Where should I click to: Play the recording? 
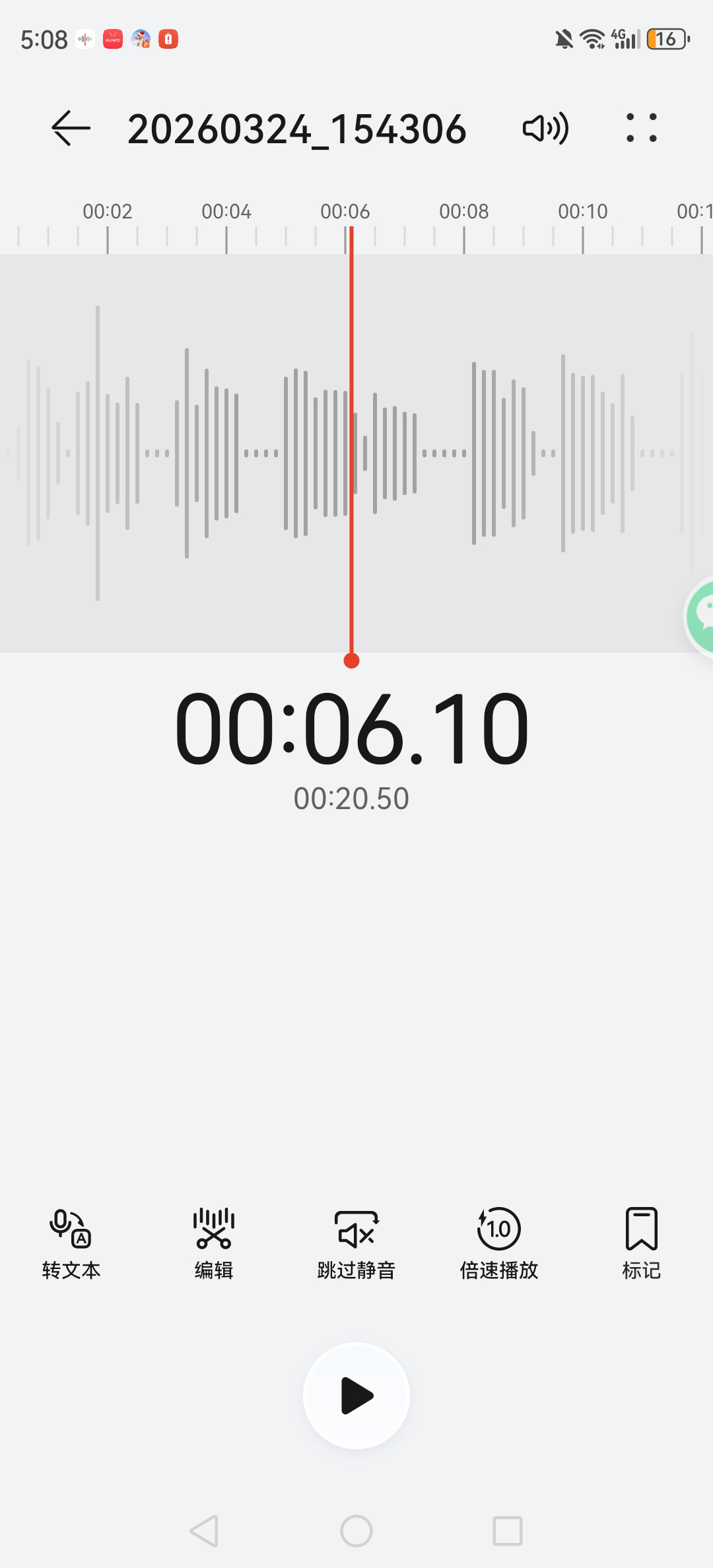pyautogui.click(x=356, y=1396)
